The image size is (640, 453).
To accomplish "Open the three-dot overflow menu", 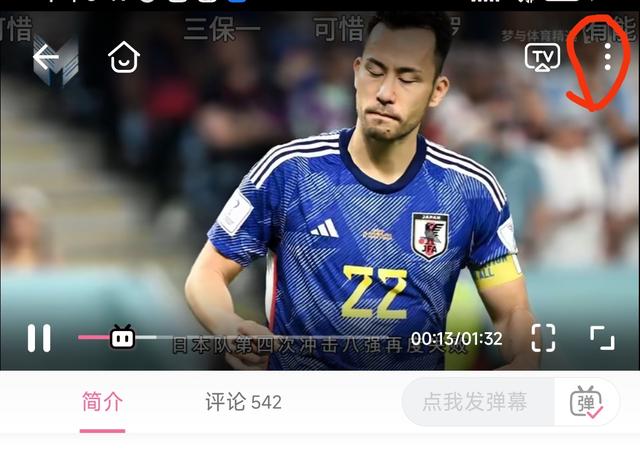I will click(607, 57).
